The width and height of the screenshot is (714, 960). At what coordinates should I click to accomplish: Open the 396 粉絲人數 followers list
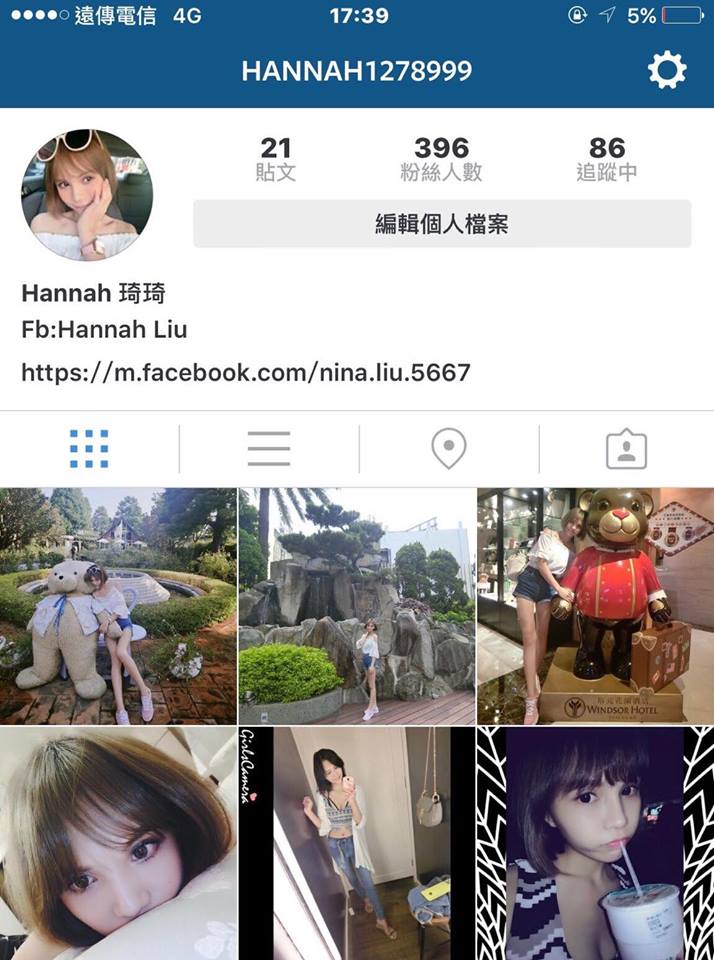click(x=441, y=159)
